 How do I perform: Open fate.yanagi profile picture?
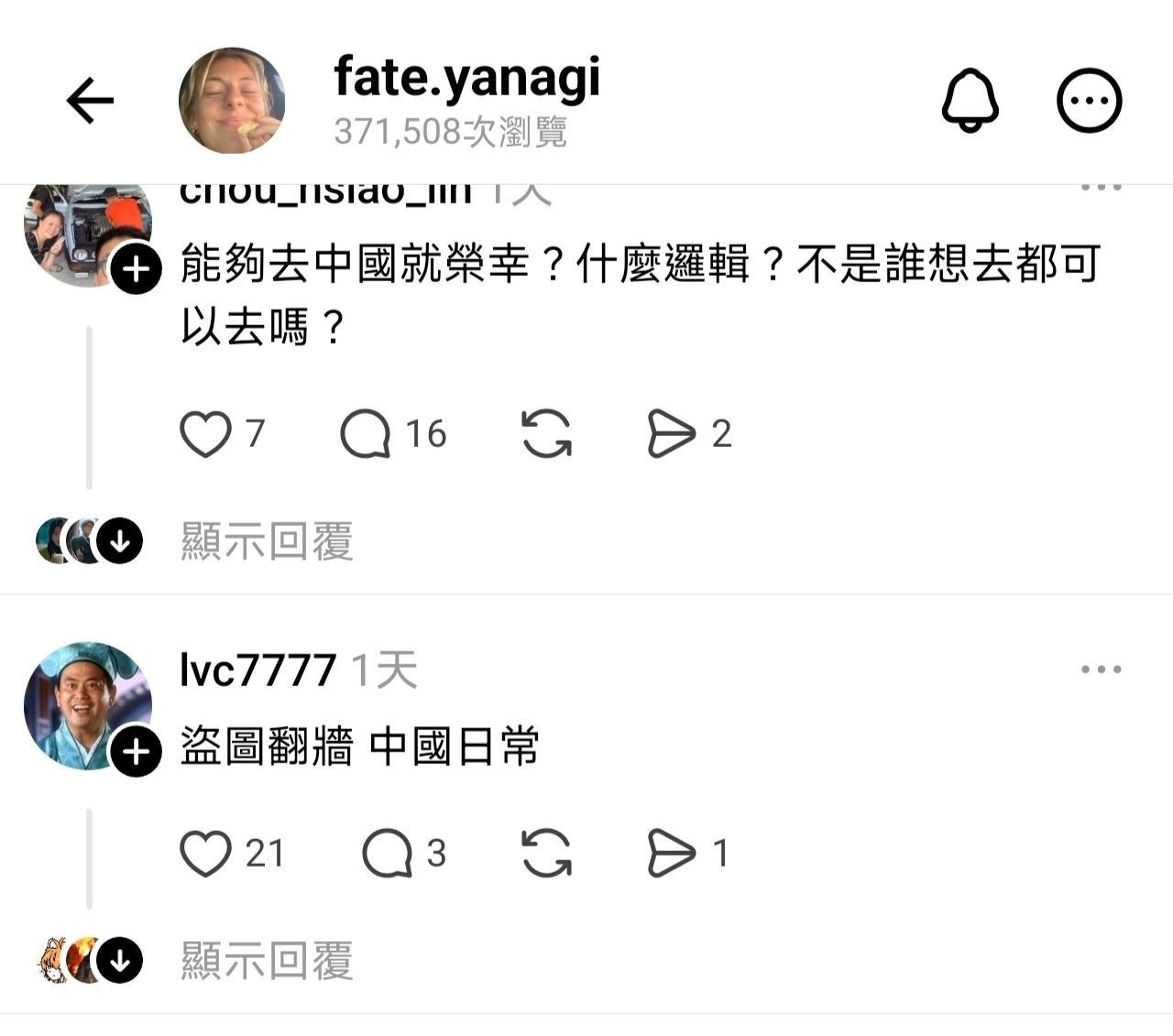(x=232, y=100)
